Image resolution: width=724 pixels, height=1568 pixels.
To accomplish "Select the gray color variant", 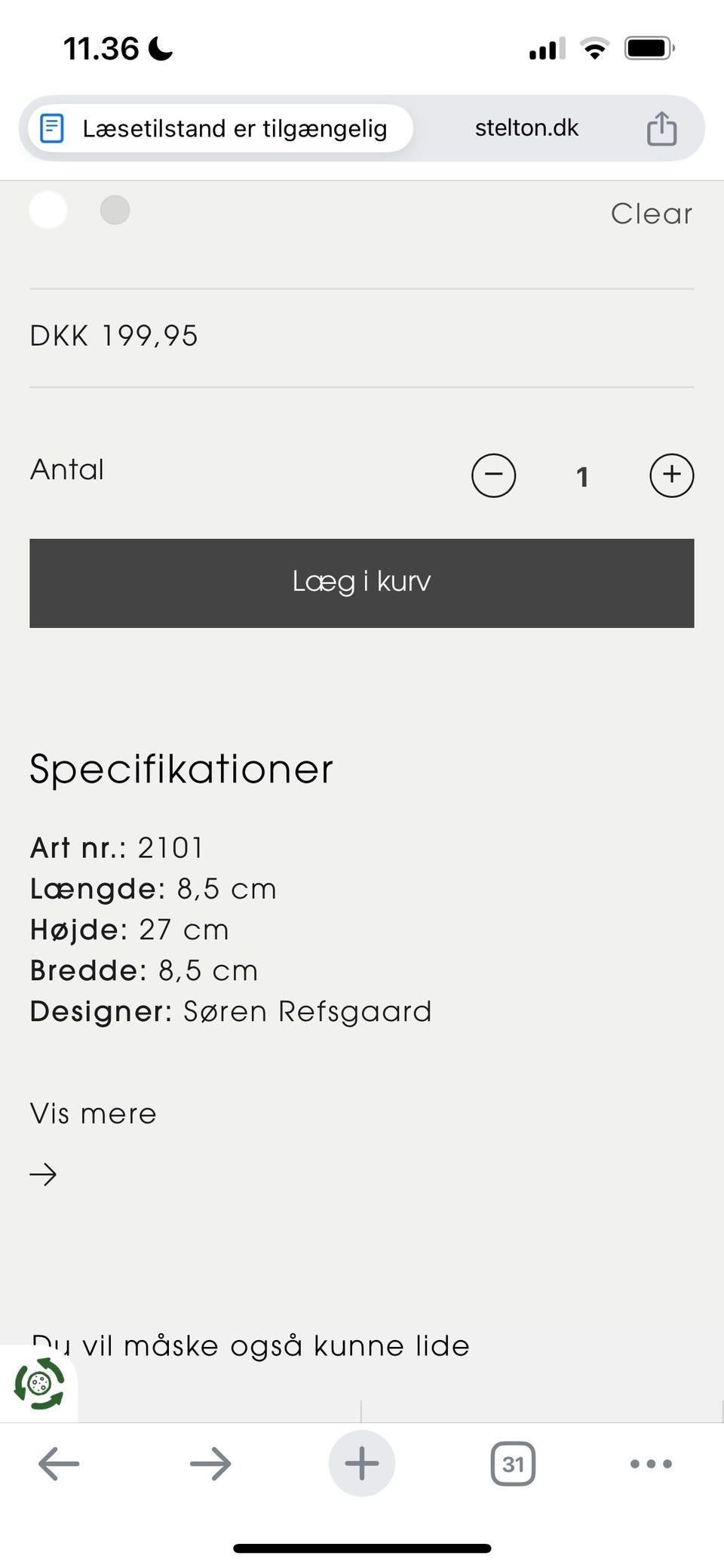I will click(x=115, y=210).
